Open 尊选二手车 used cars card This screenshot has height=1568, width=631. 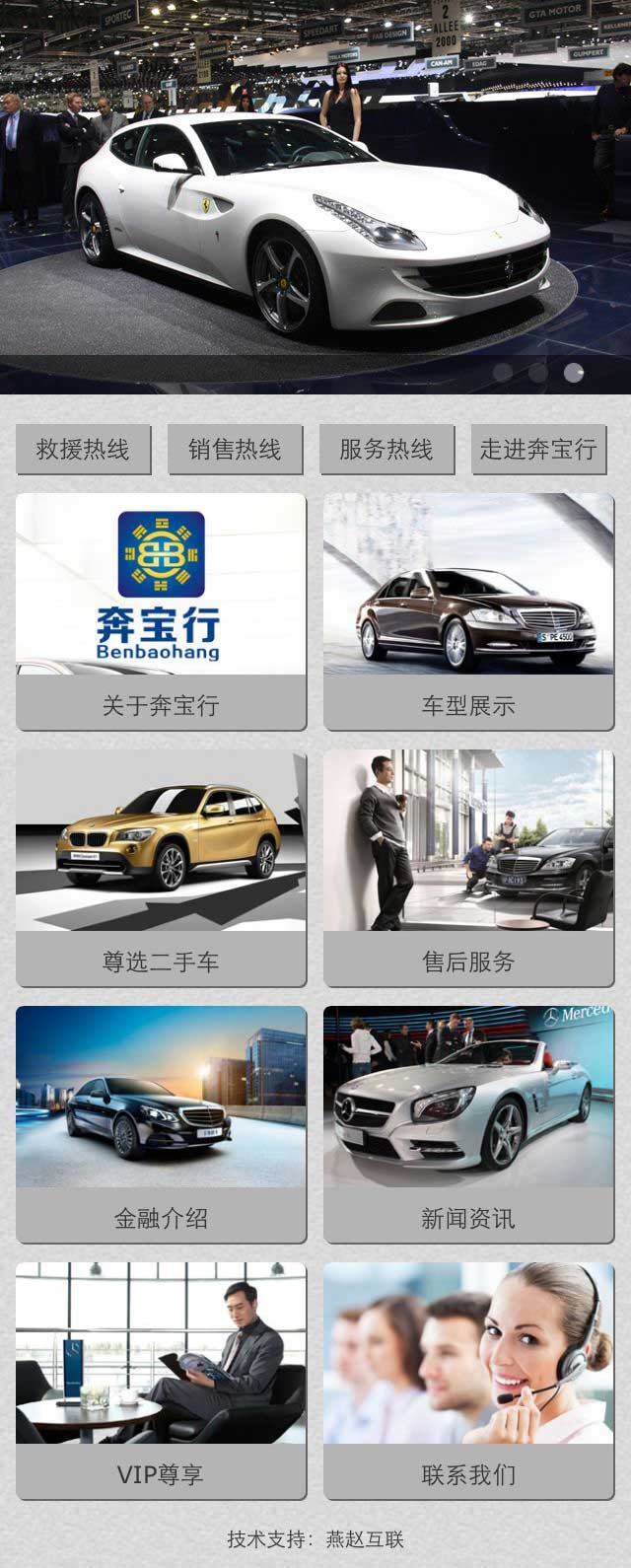click(x=161, y=868)
